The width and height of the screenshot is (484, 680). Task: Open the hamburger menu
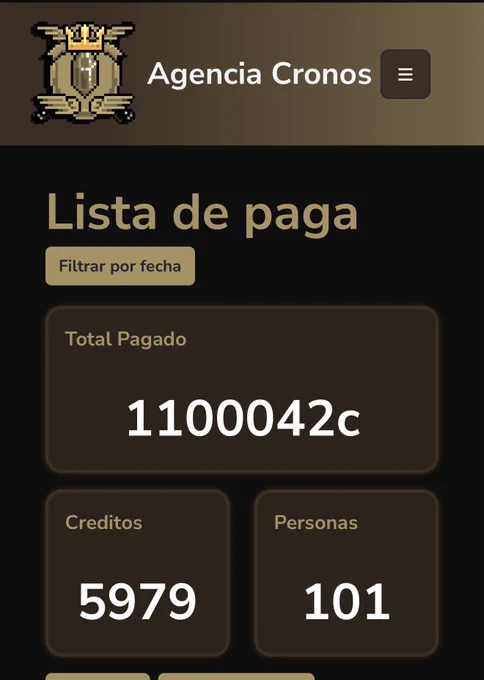[x=405, y=74]
